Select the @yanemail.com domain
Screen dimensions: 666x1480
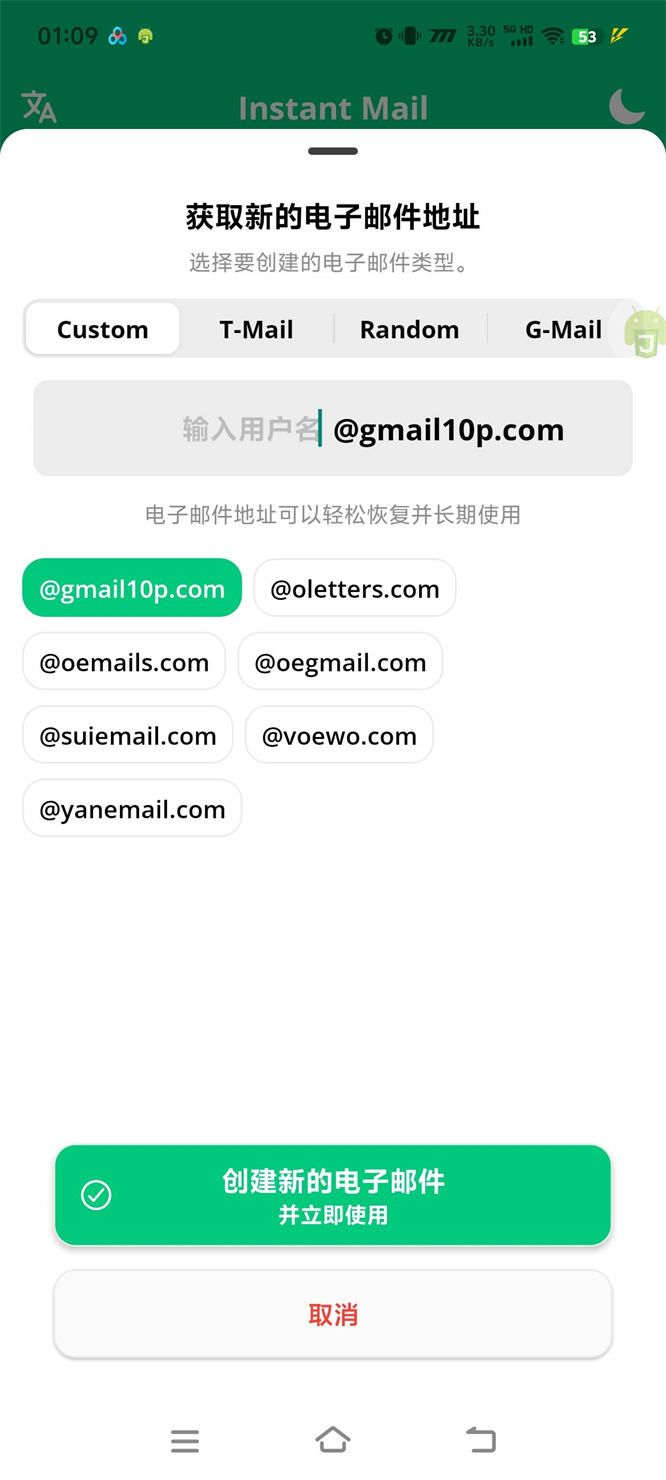coord(132,808)
